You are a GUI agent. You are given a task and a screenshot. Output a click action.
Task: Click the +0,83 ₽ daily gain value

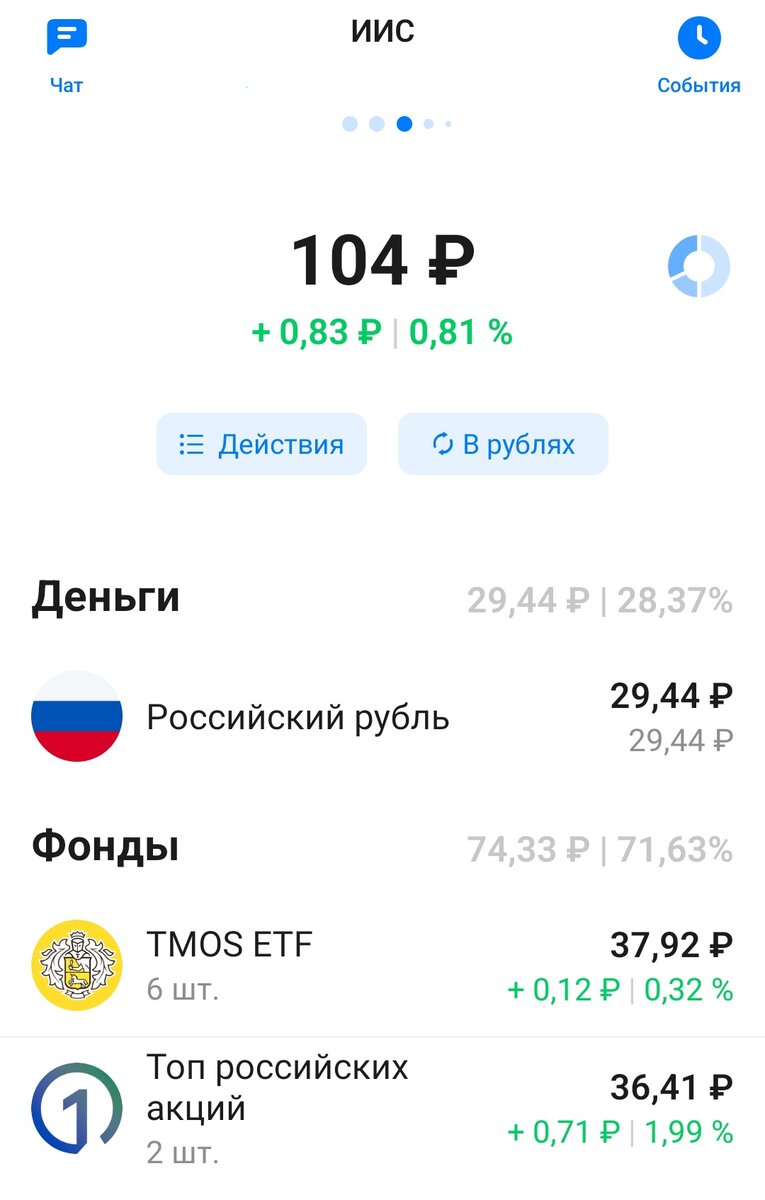point(316,332)
